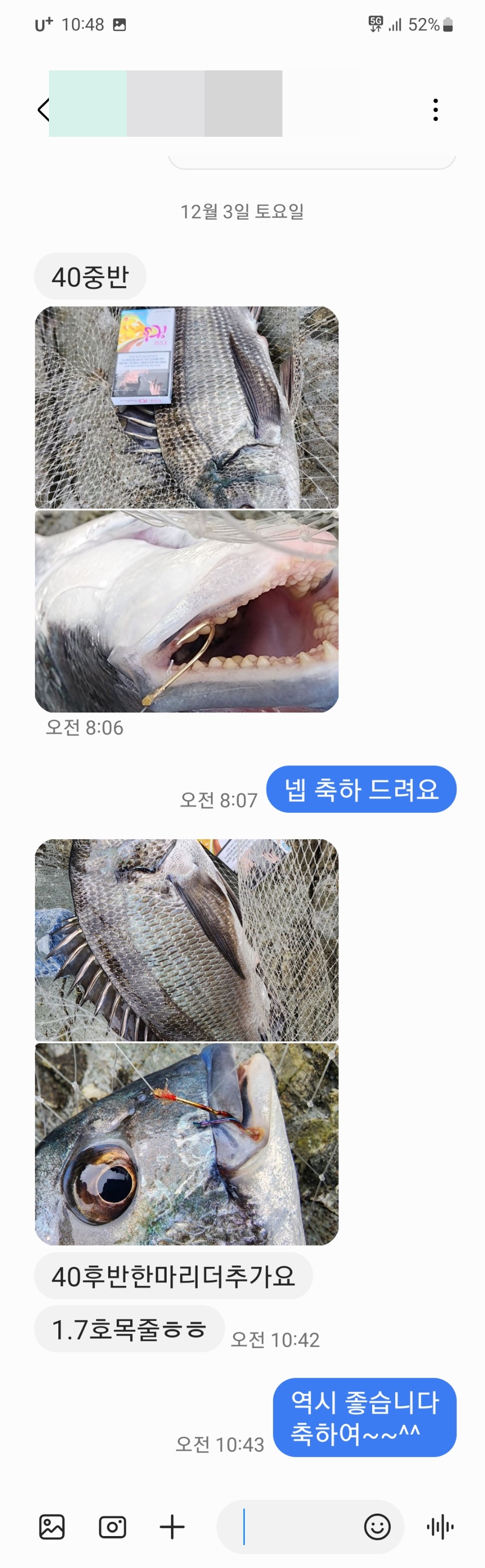Launch the camera to attach a photo
The width and height of the screenshot is (485, 1568).
tap(113, 1527)
